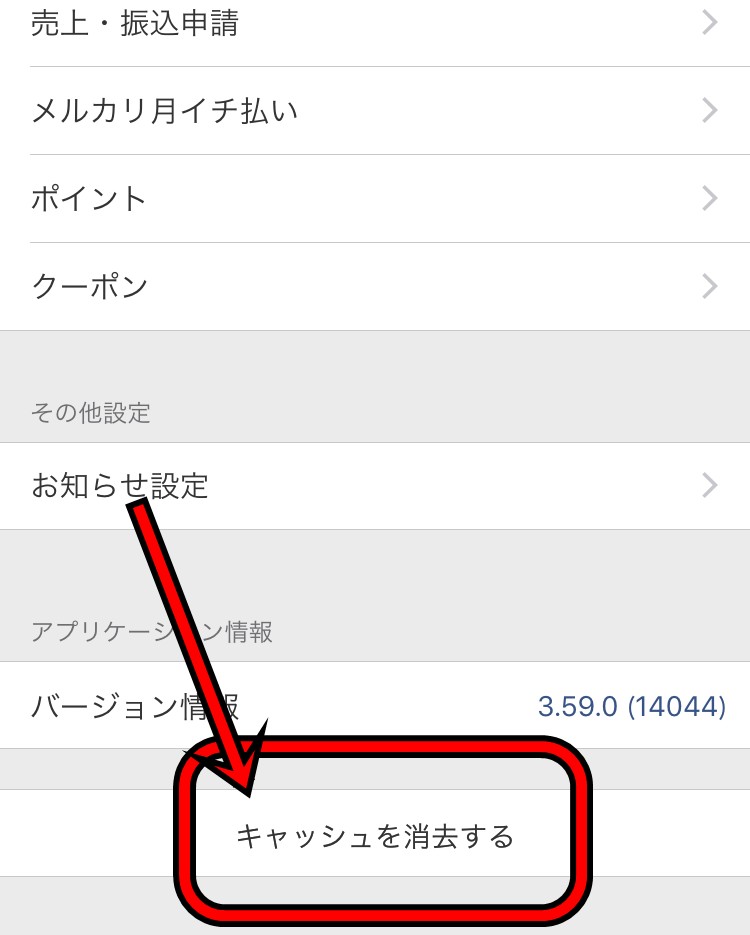Screen dimensions: 750x935
Task: Open メルカリ月イチ払い settings
Action: pos(375,110)
